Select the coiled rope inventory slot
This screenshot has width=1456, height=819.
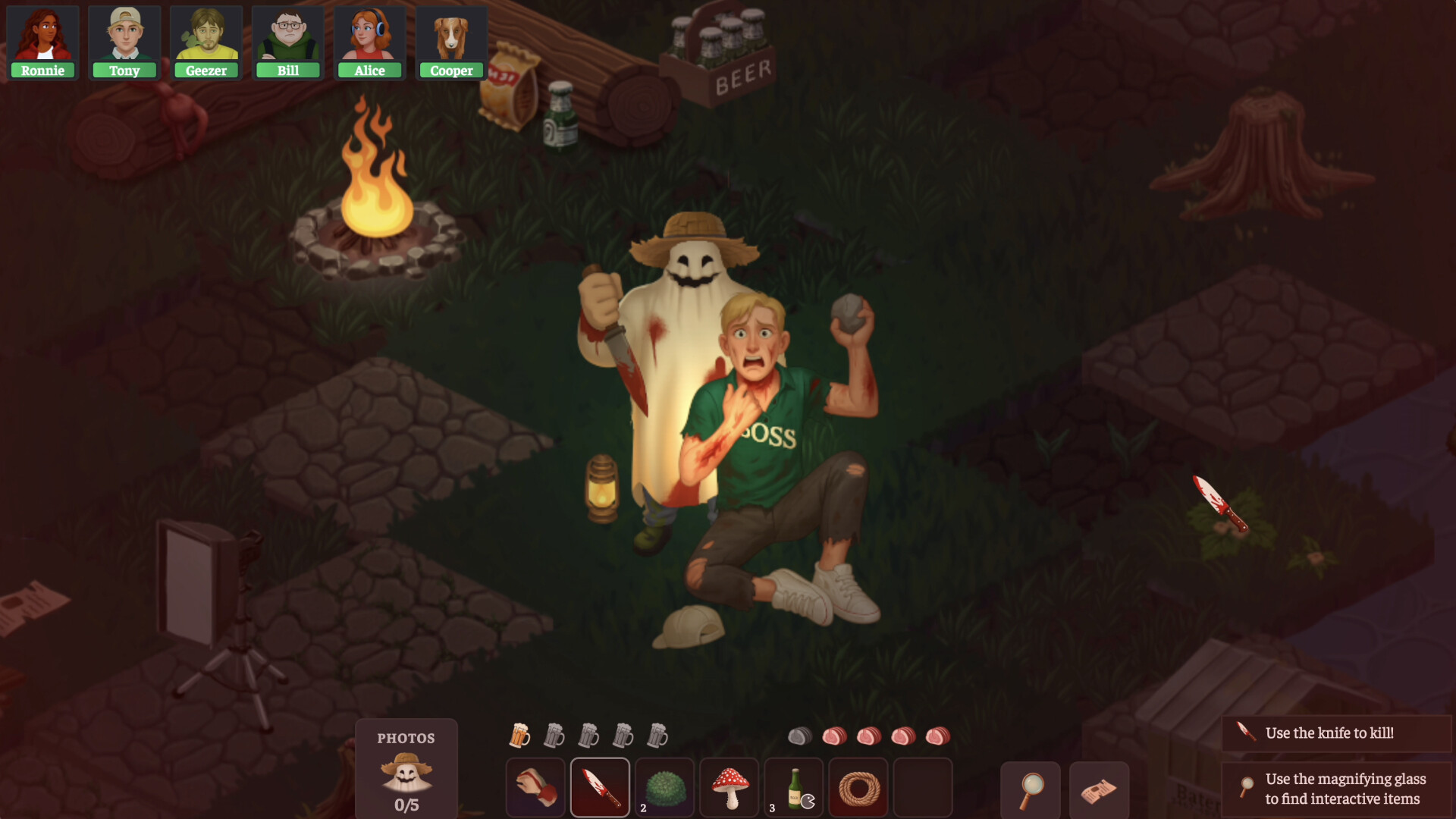pyautogui.click(x=858, y=787)
